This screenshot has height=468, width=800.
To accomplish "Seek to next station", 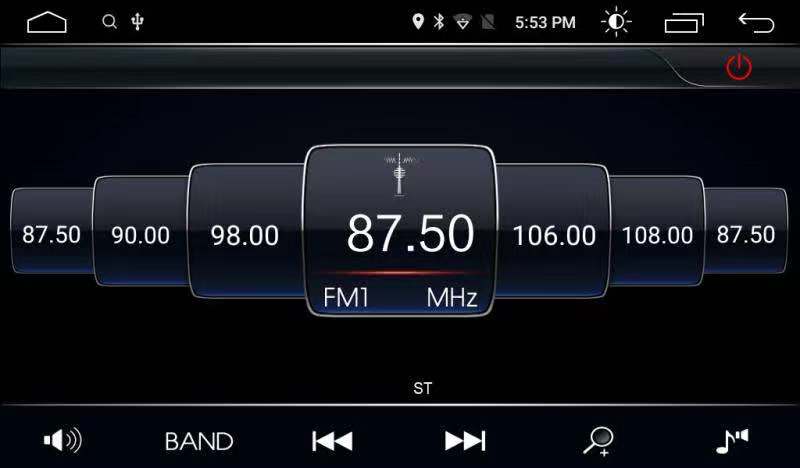I will click(465, 441).
